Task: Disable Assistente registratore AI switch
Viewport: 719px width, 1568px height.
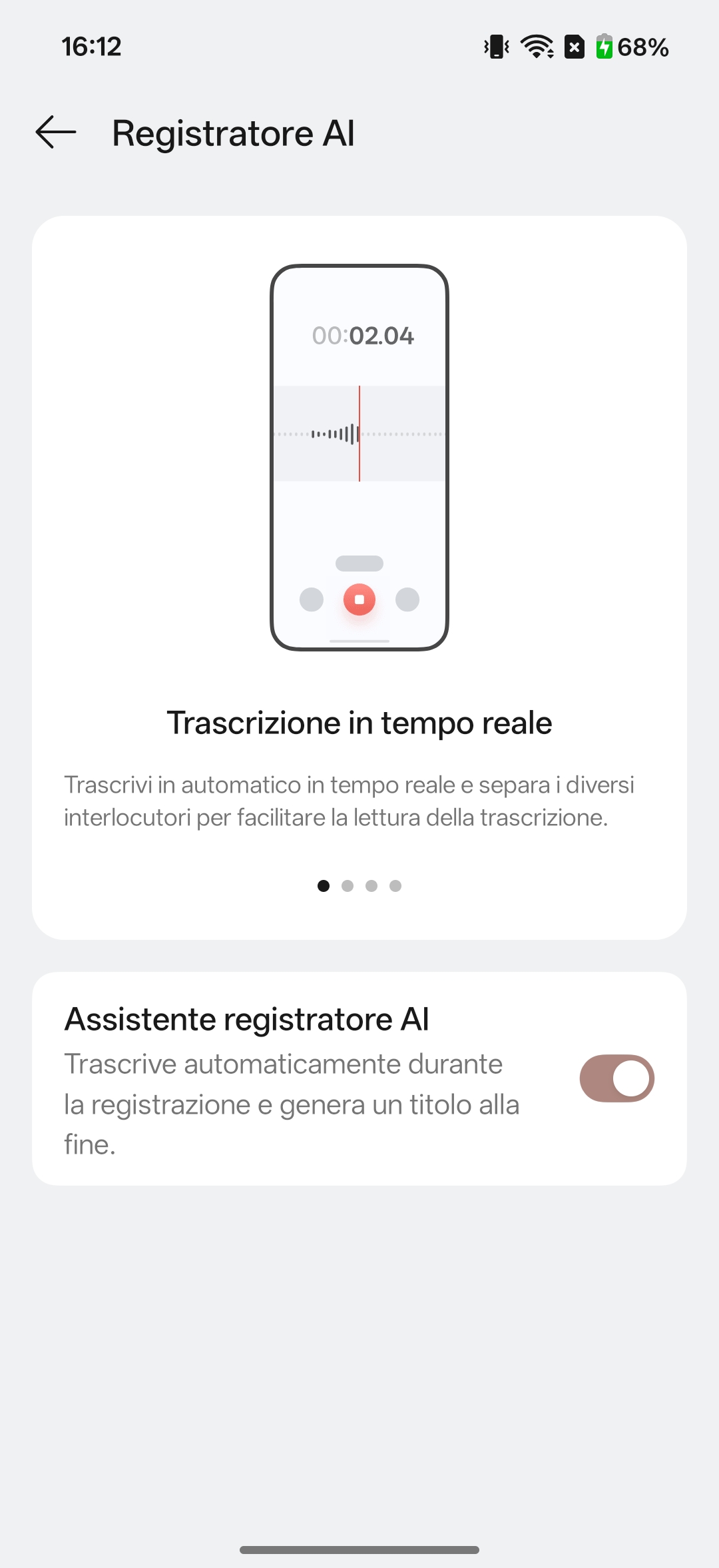Action: pyautogui.click(x=616, y=1078)
